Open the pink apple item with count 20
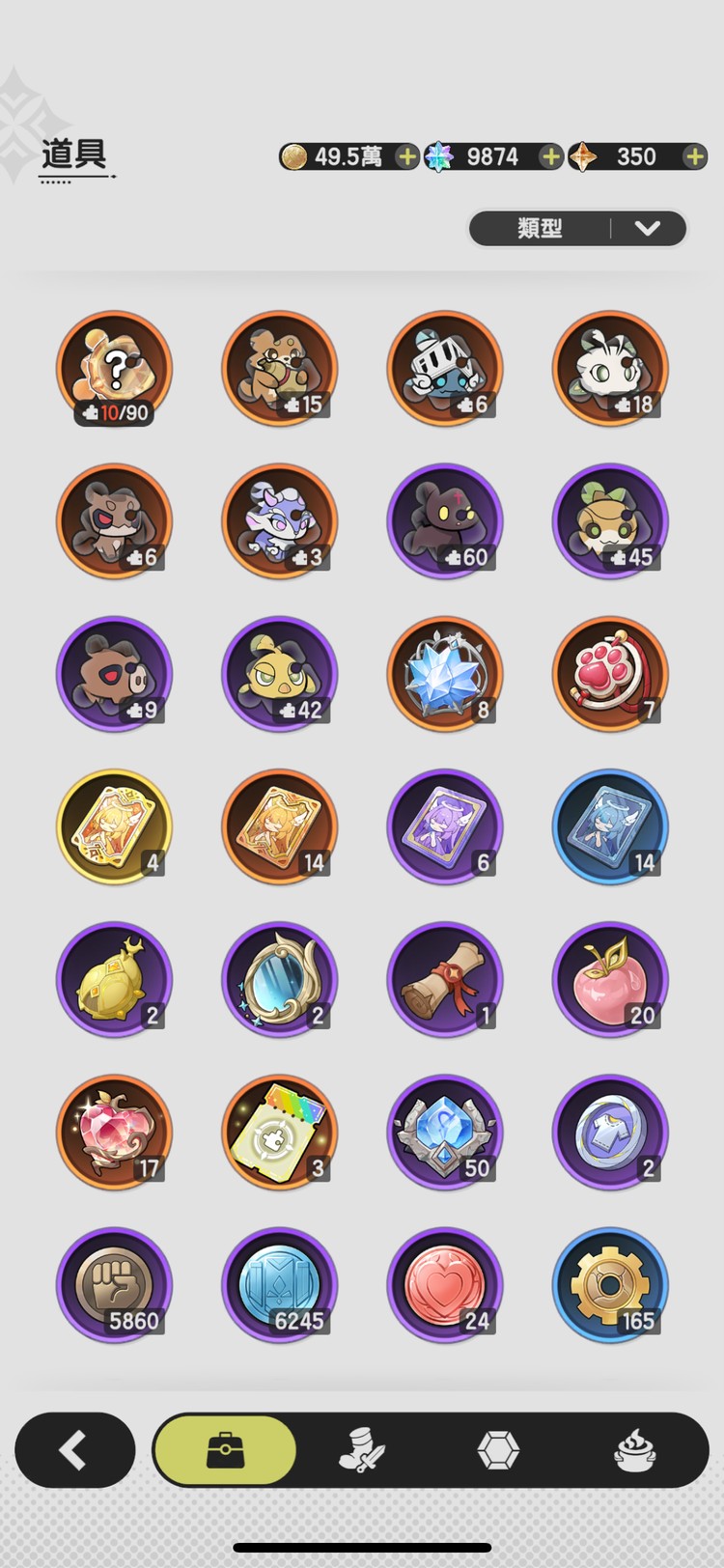 pos(610,979)
